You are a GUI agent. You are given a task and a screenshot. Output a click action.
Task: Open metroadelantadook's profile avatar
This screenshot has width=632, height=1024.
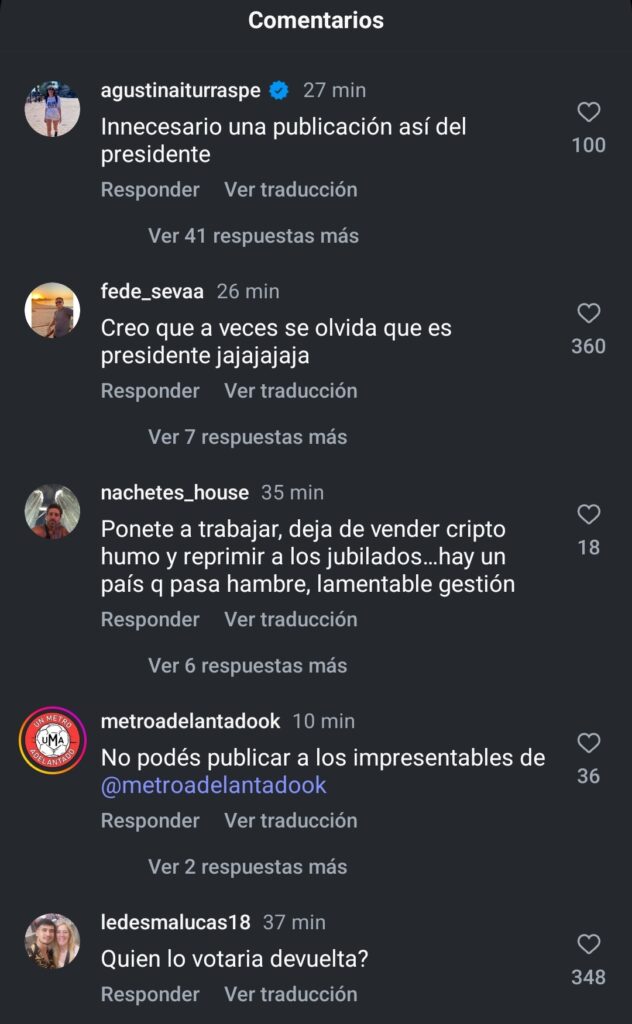52,740
